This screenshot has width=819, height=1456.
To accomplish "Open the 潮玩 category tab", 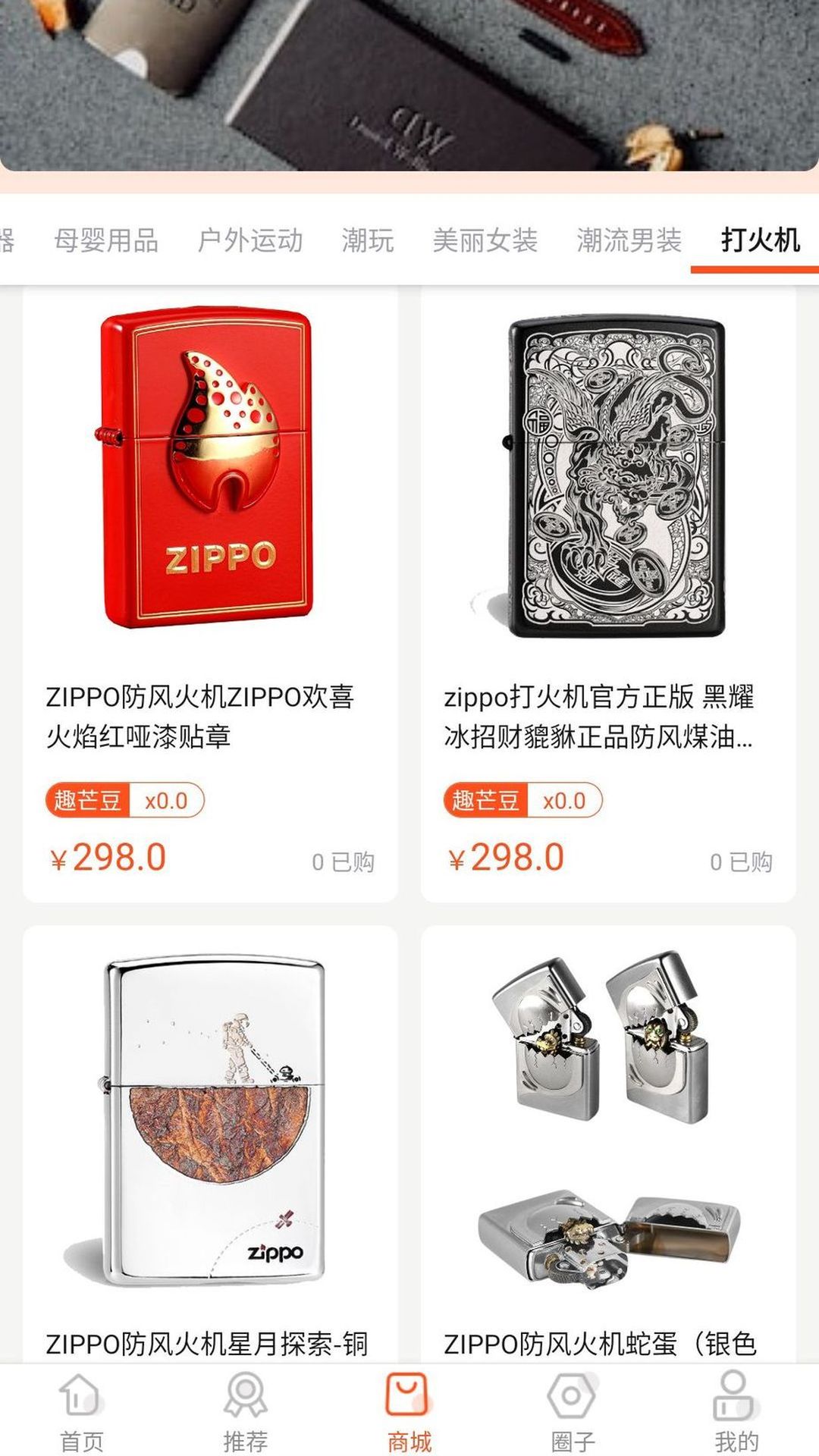I will click(x=367, y=240).
